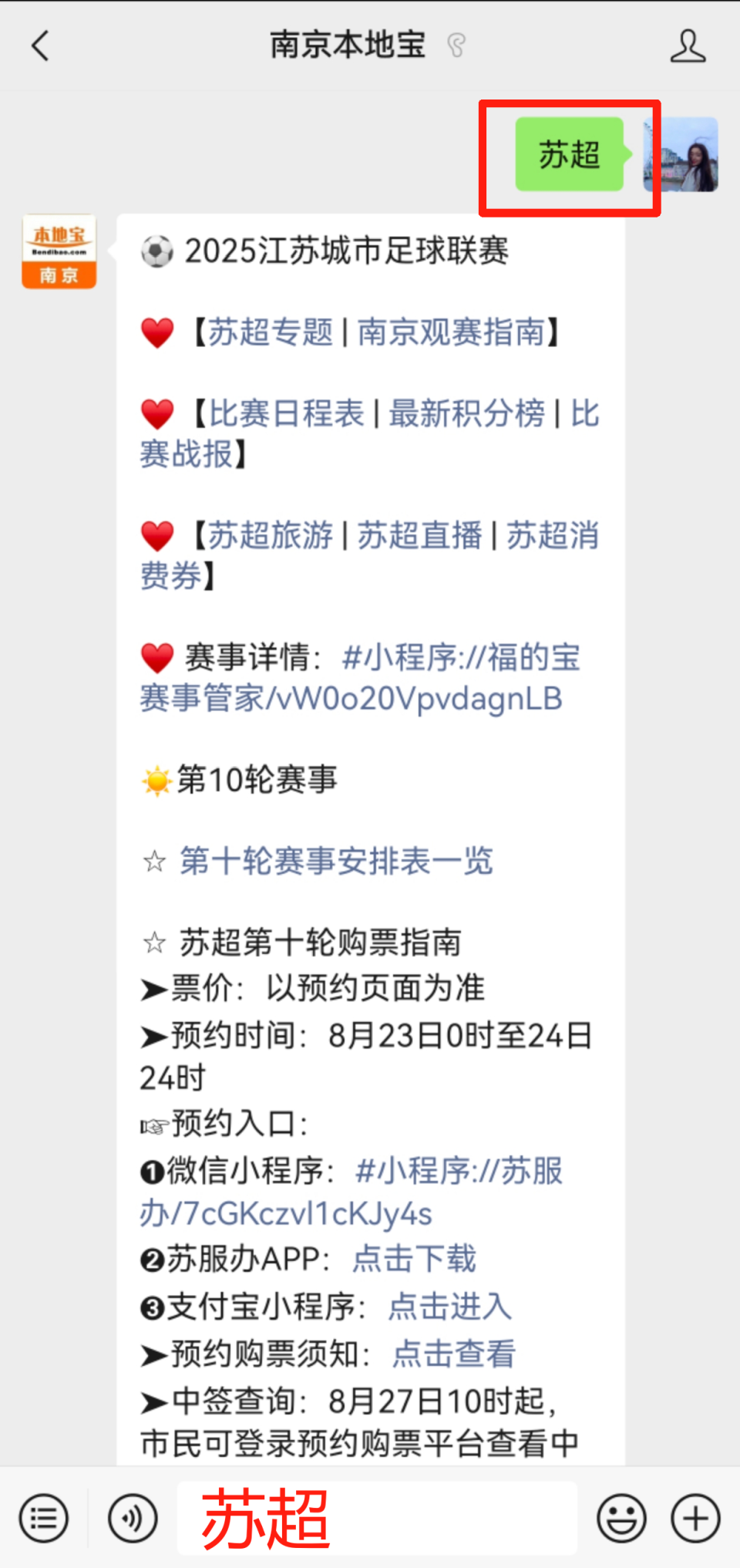
Task: Open the account profile icon
Action: tap(687, 46)
